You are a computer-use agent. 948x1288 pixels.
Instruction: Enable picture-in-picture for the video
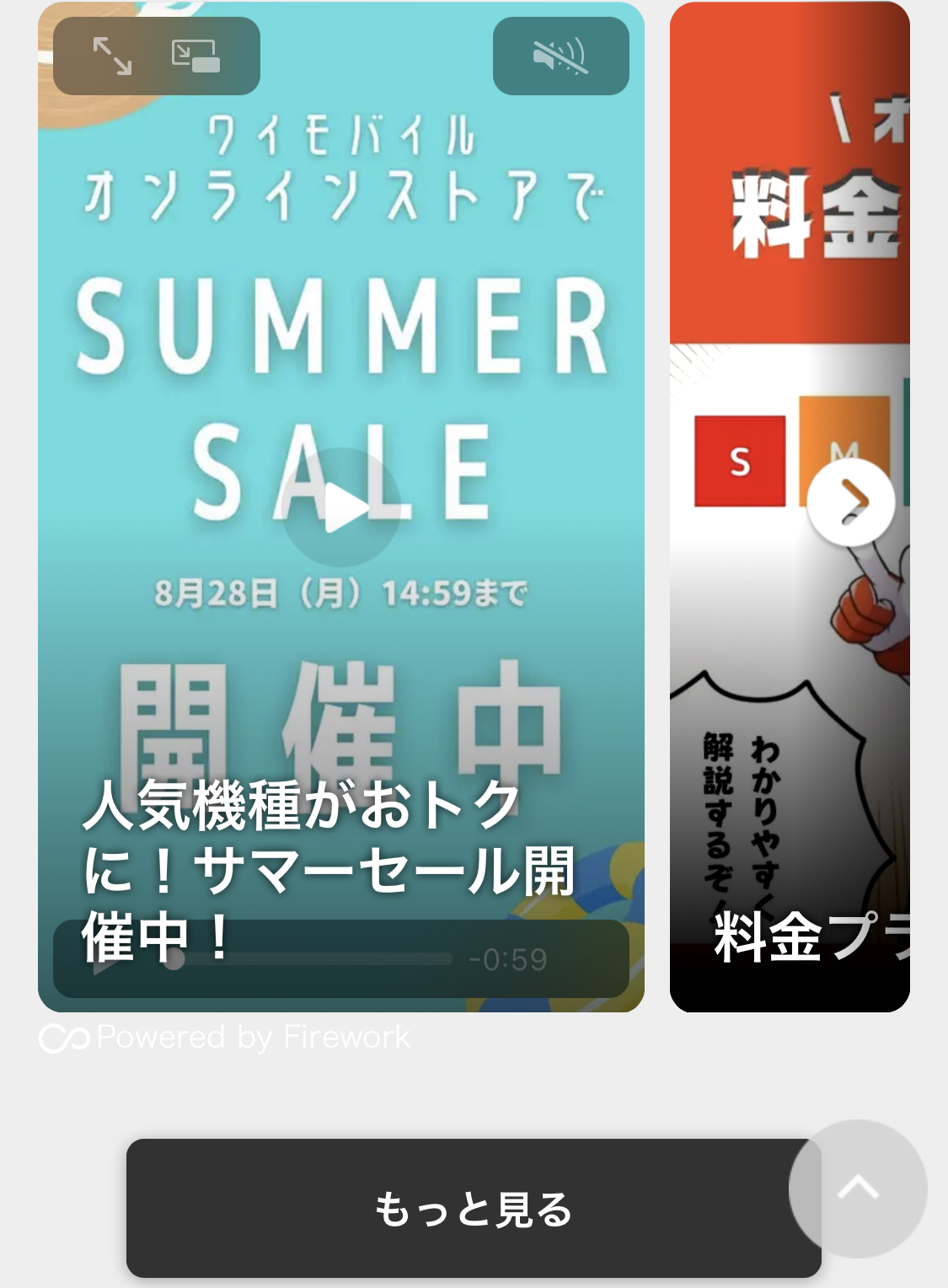pyautogui.click(x=195, y=56)
